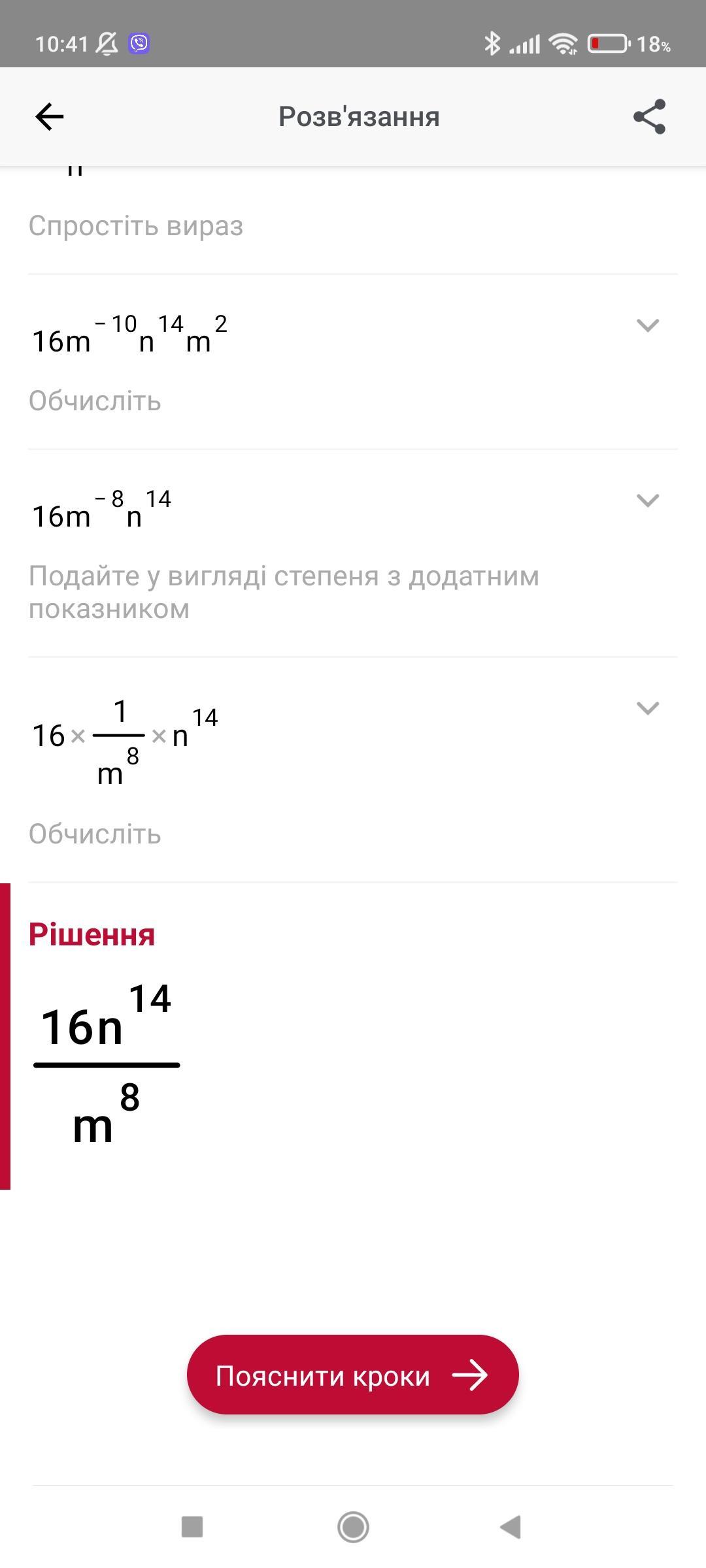706x1568 pixels.
Task: Open recent apps via the system square button
Action: (192, 1527)
